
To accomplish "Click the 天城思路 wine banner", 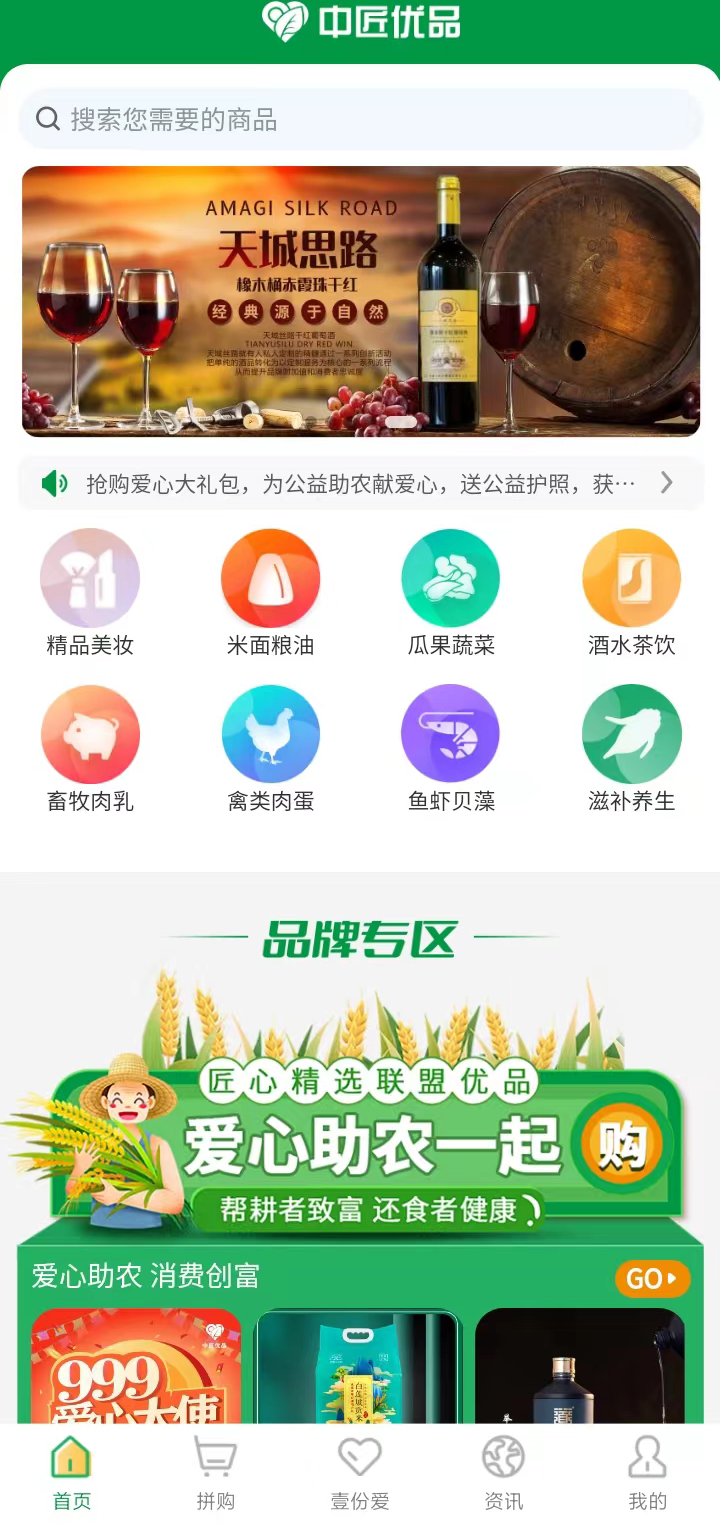I will 360,302.
